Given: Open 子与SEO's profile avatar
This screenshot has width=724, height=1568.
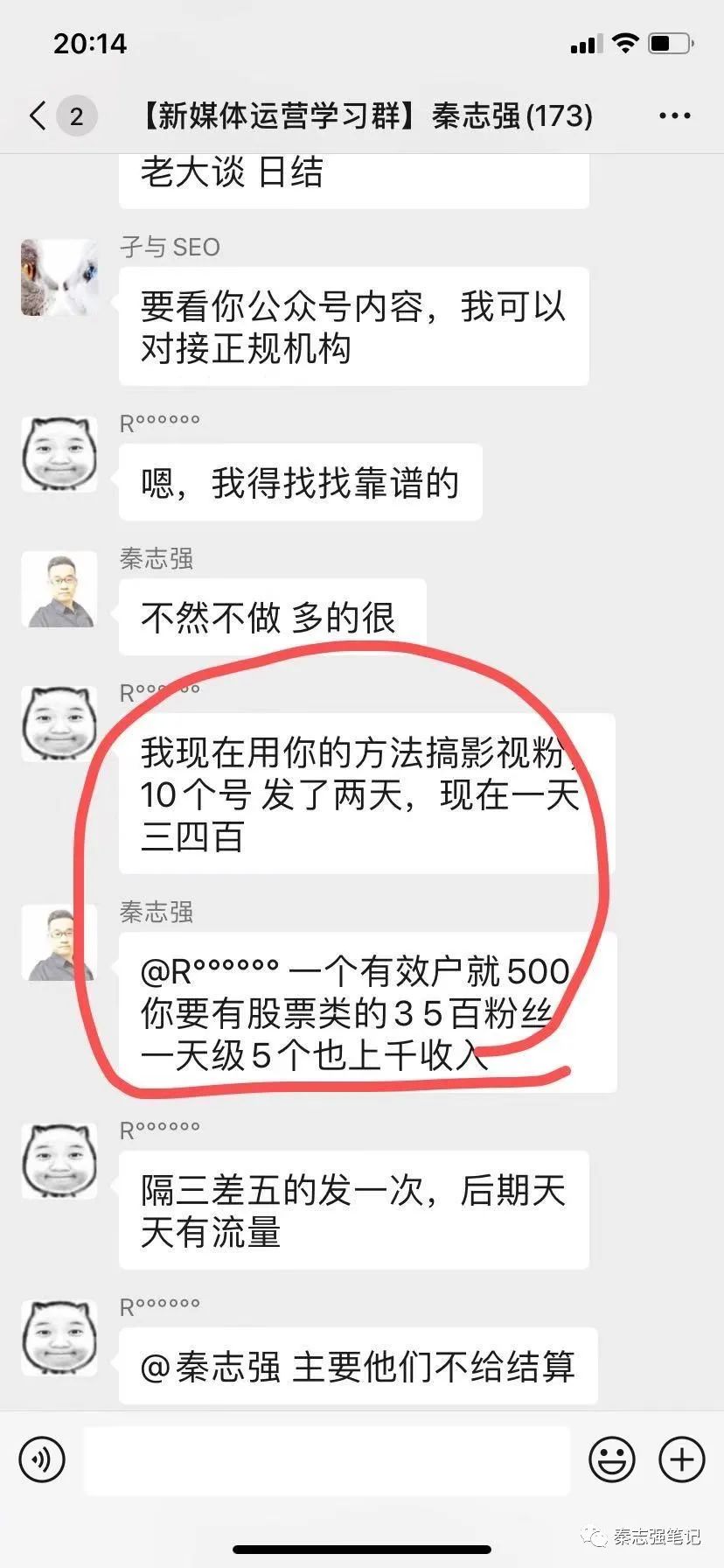Looking at the screenshot, I should click(x=59, y=277).
